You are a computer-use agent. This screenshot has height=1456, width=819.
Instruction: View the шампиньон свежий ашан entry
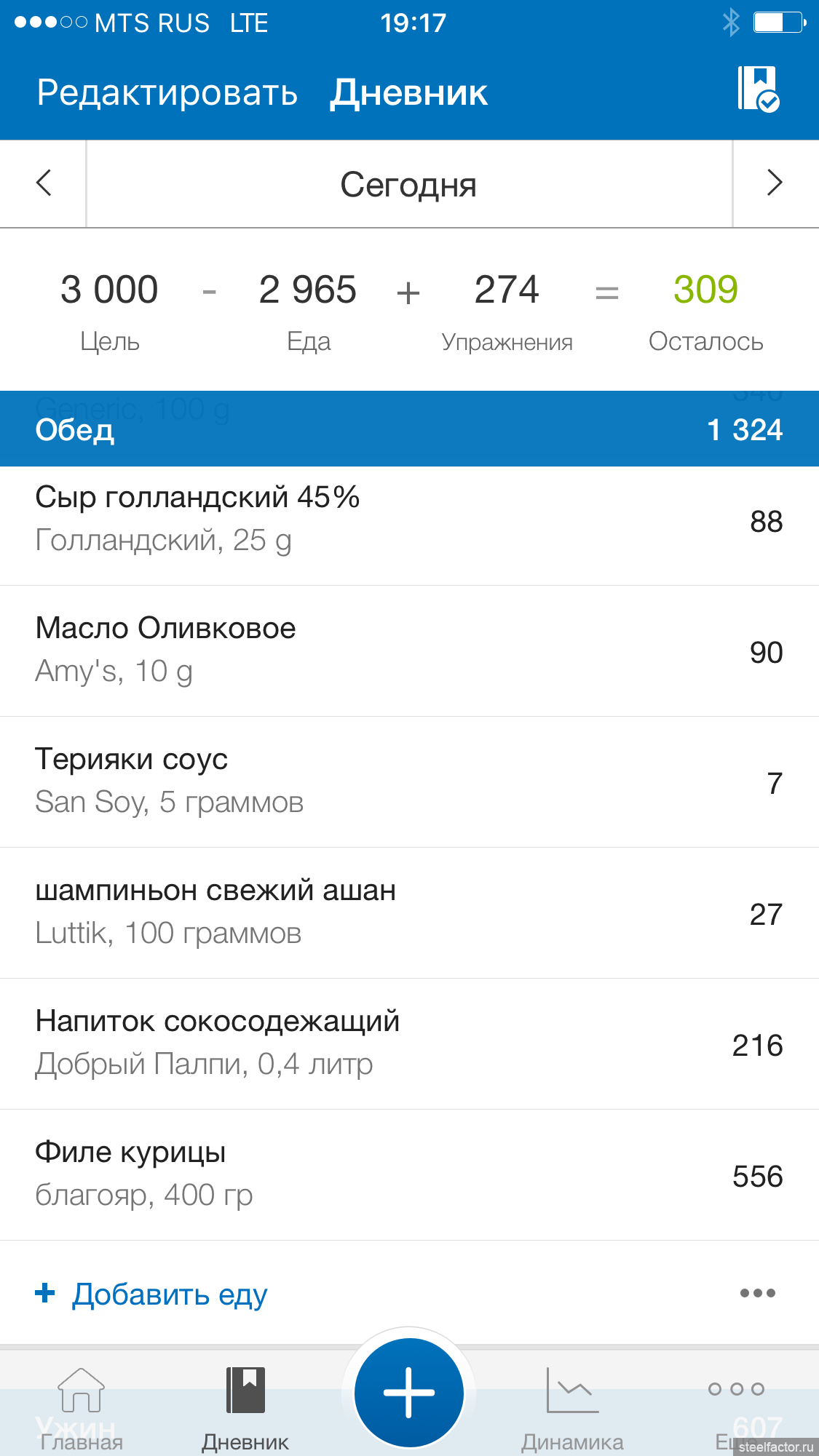coord(408,912)
